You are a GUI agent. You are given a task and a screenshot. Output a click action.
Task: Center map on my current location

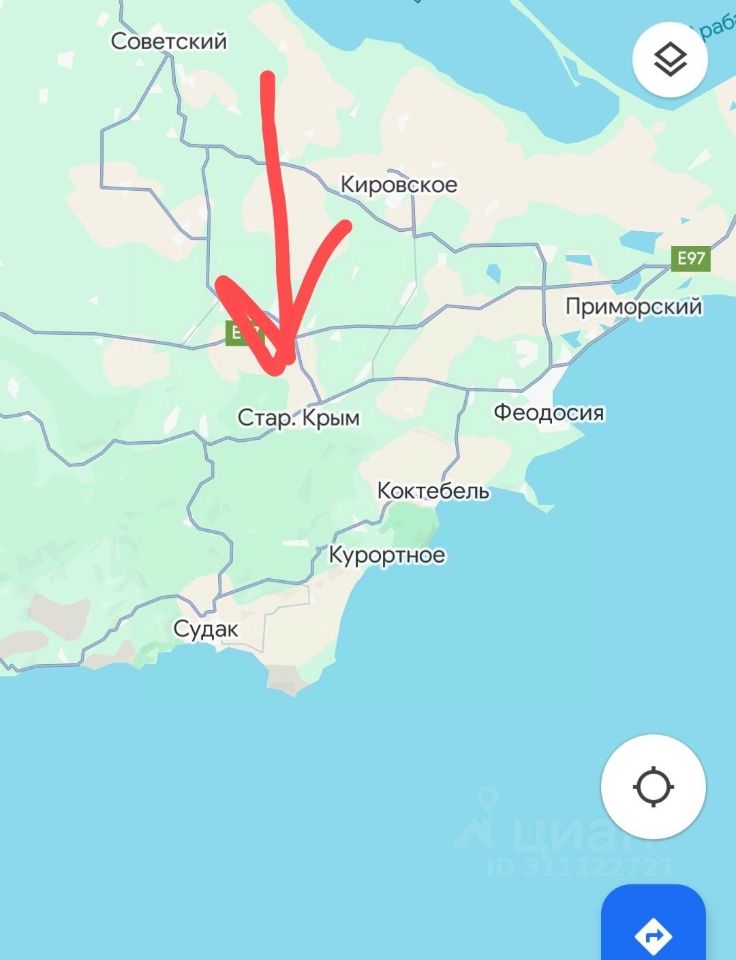click(653, 787)
